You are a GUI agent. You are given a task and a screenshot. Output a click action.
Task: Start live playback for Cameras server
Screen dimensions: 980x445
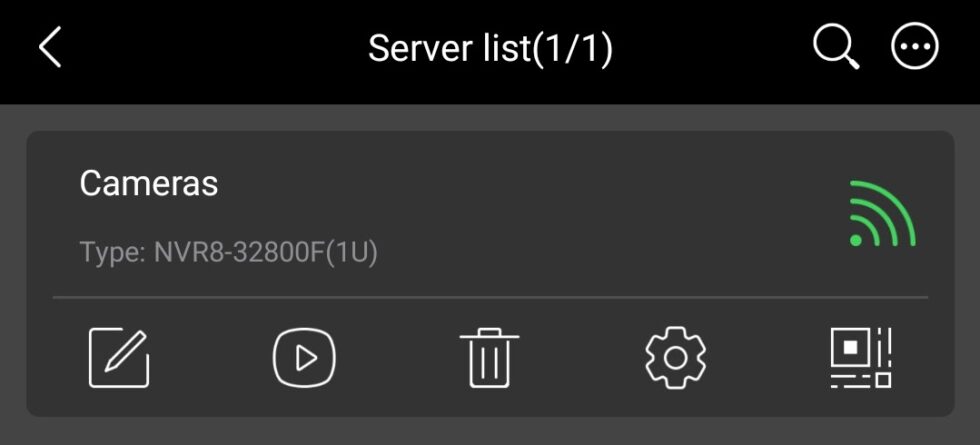point(304,357)
